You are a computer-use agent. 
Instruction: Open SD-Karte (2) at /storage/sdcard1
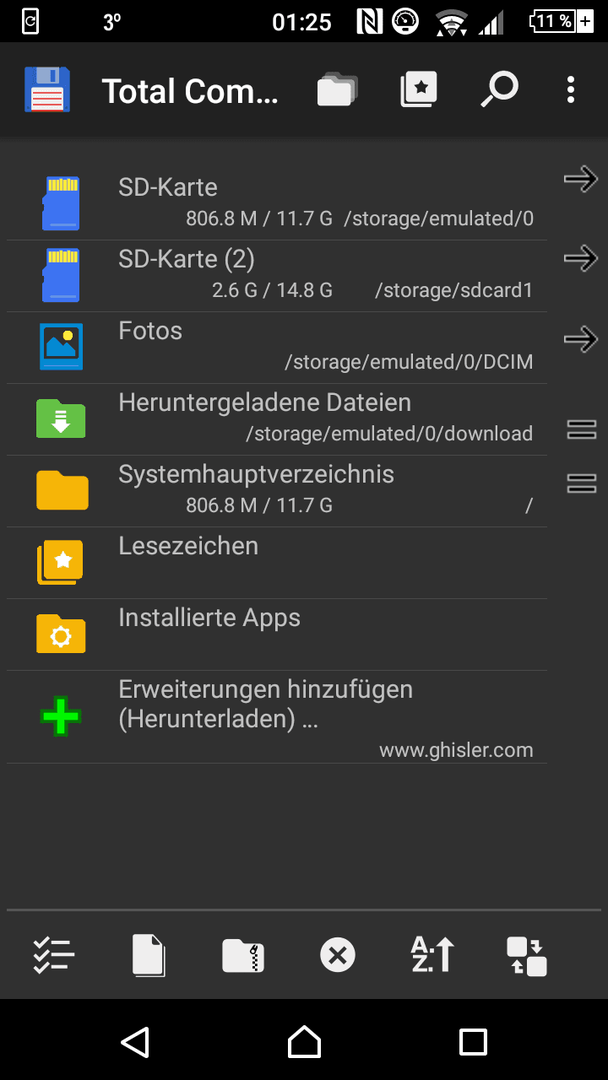276,275
